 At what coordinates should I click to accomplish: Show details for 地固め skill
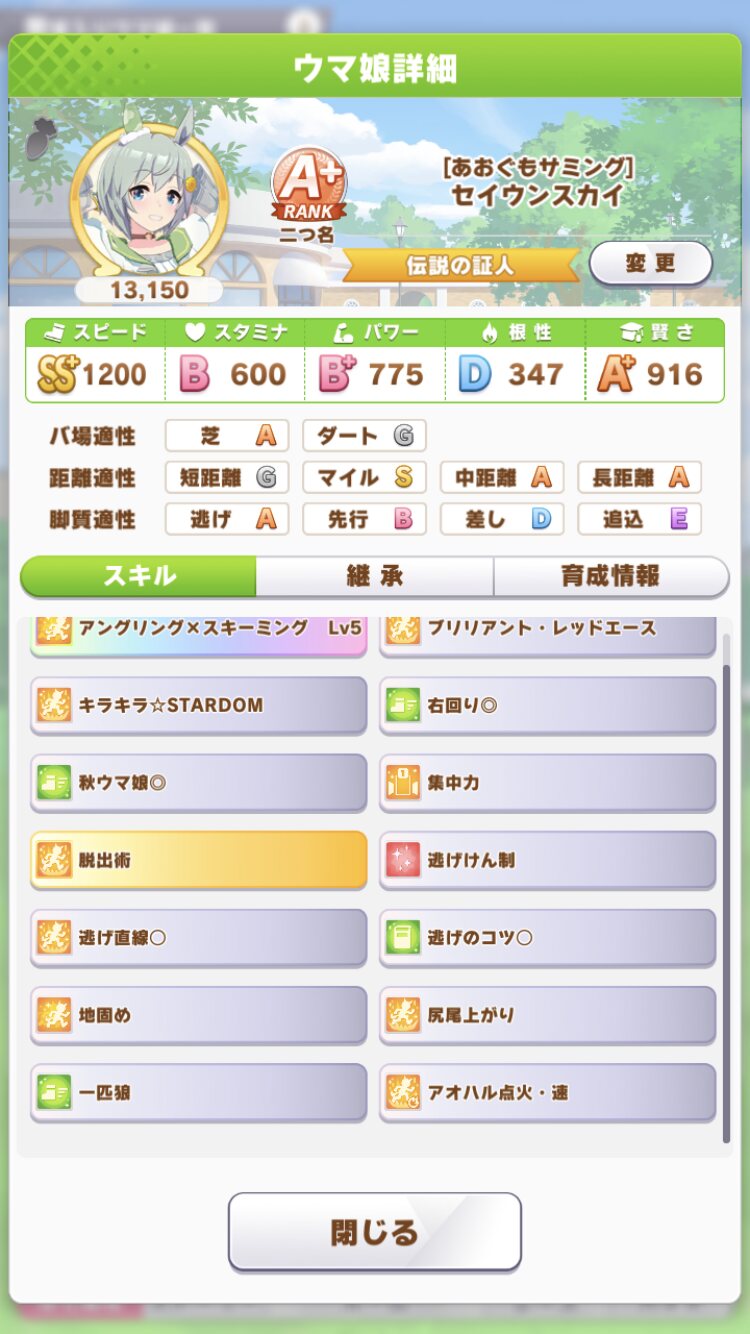click(199, 1015)
